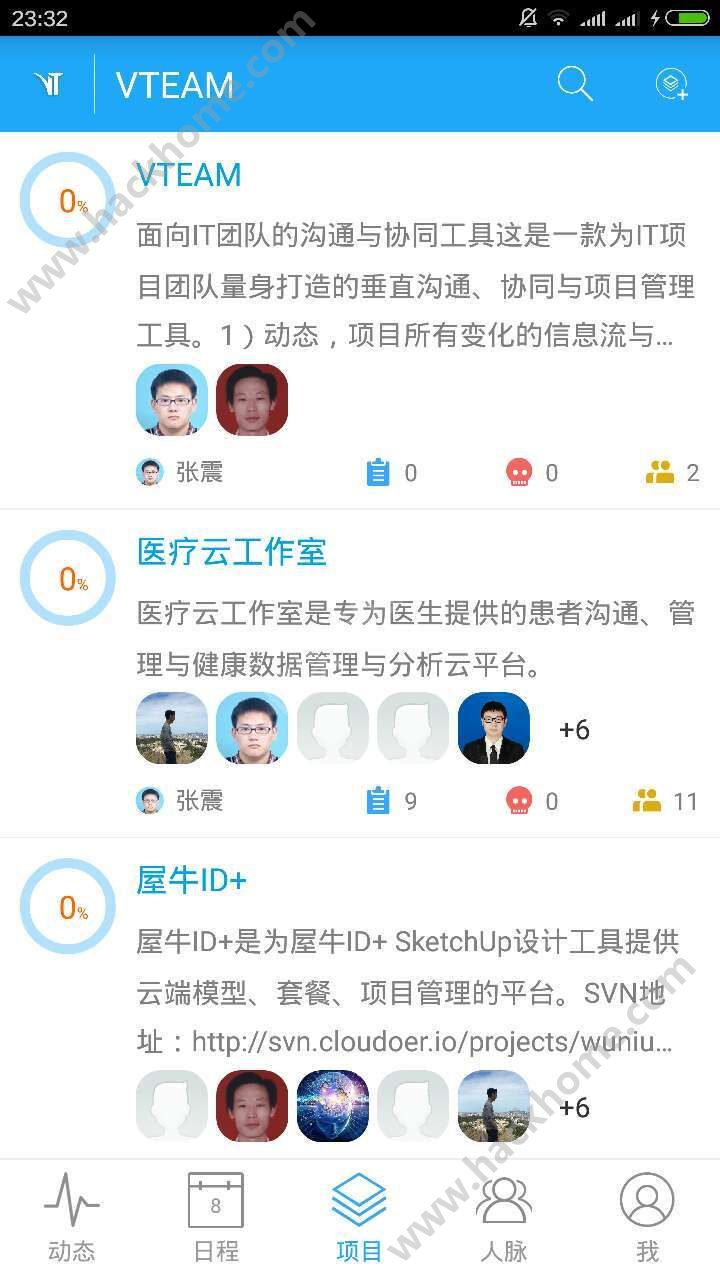The height and width of the screenshot is (1280, 720).
Task: Open the 医疗云工作室 project
Action: [232, 552]
